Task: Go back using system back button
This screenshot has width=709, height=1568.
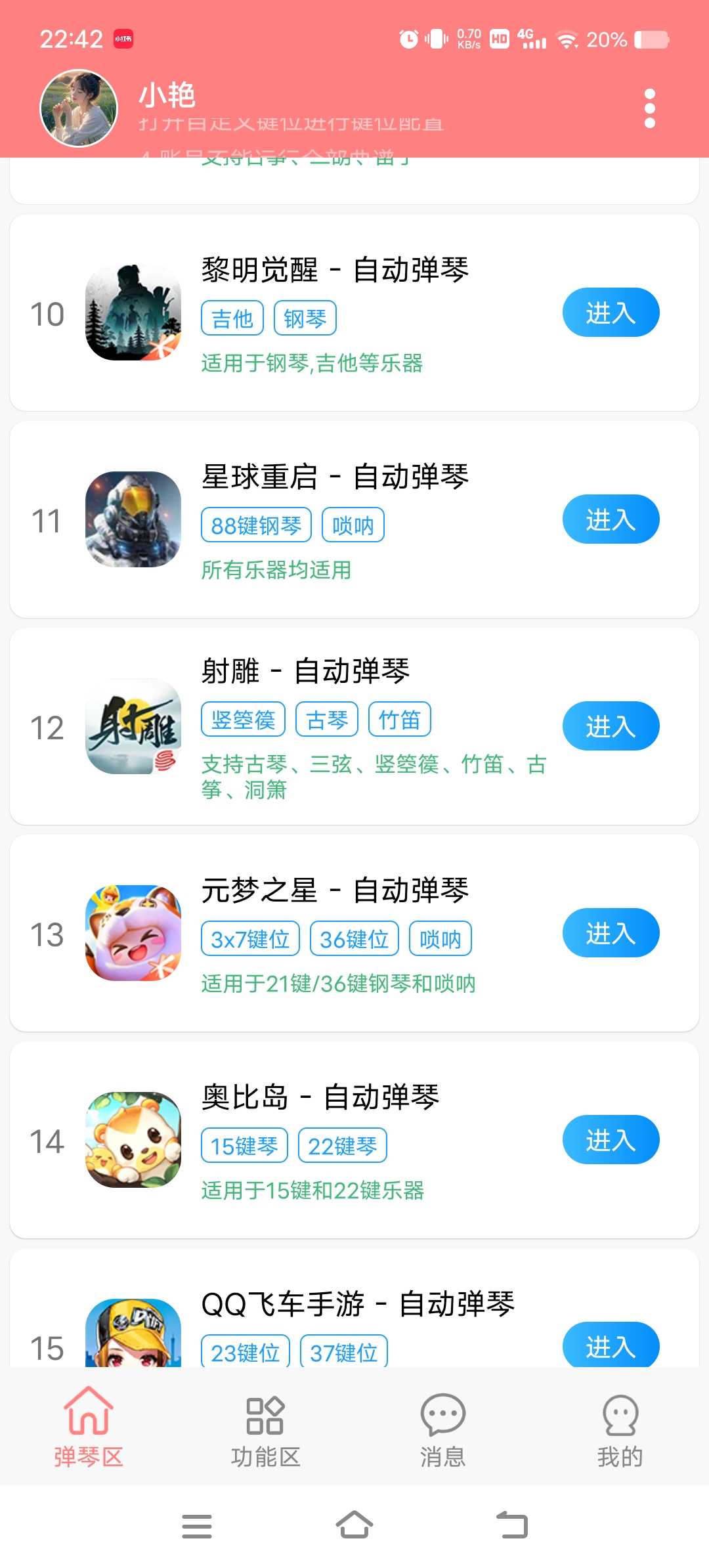Action: pyautogui.click(x=512, y=1525)
